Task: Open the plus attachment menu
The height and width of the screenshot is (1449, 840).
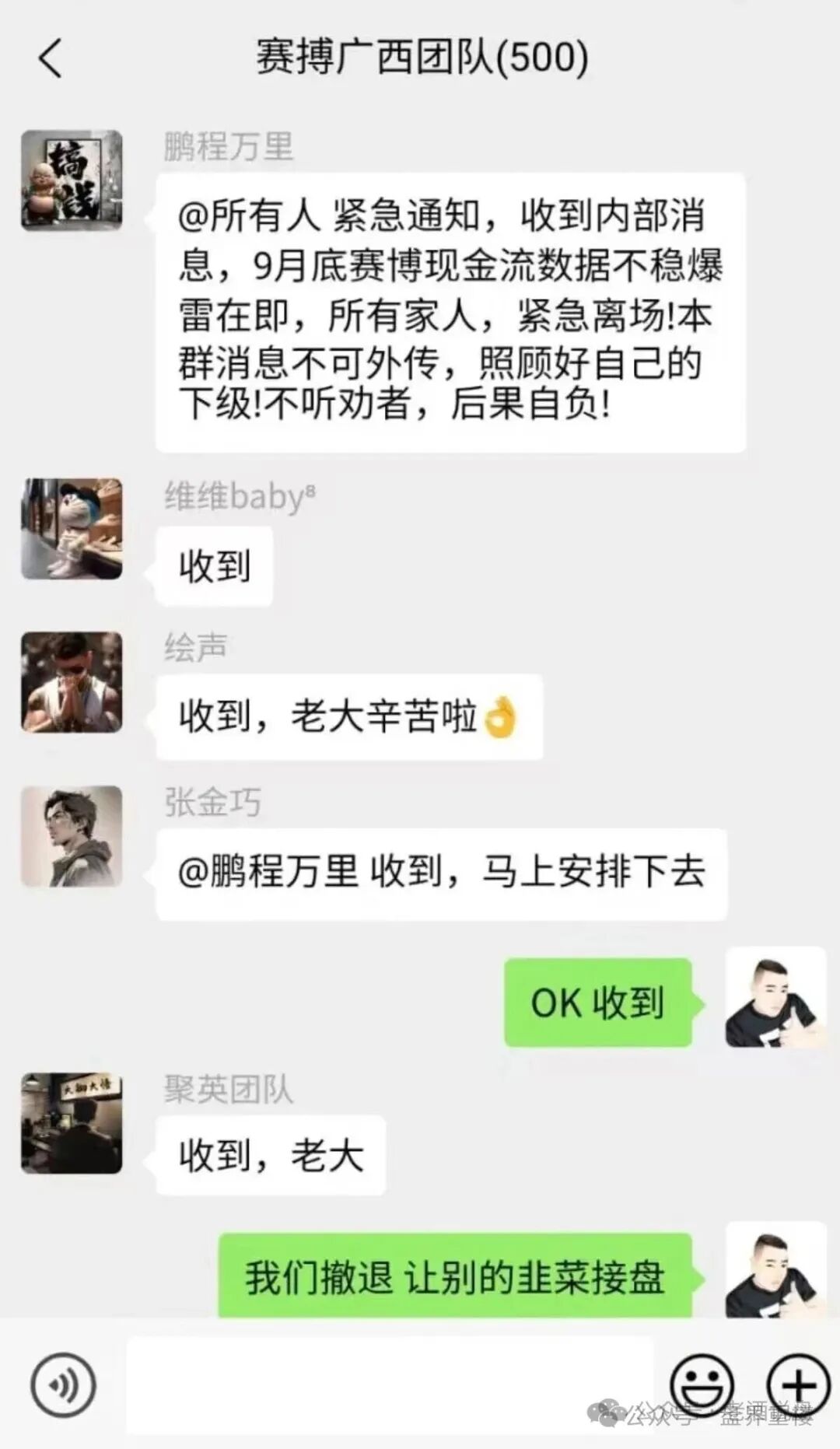Action: click(798, 1384)
